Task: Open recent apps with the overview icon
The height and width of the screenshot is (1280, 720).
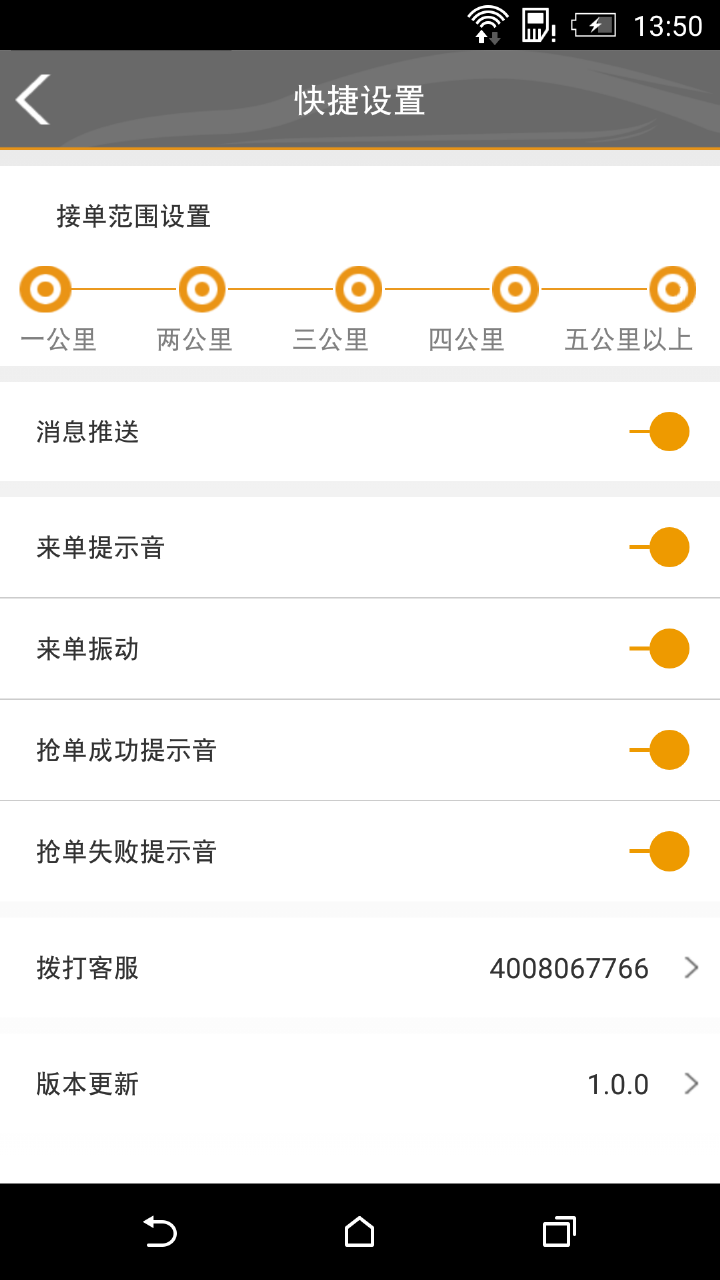Action: (558, 1232)
